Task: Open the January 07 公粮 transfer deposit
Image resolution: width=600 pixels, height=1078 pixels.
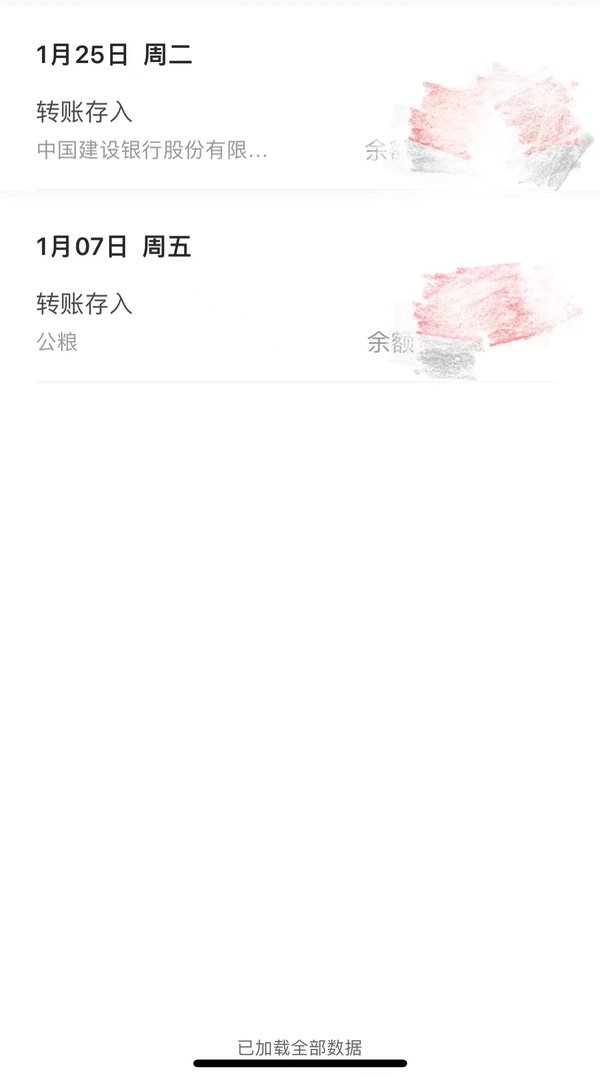Action: tap(300, 323)
